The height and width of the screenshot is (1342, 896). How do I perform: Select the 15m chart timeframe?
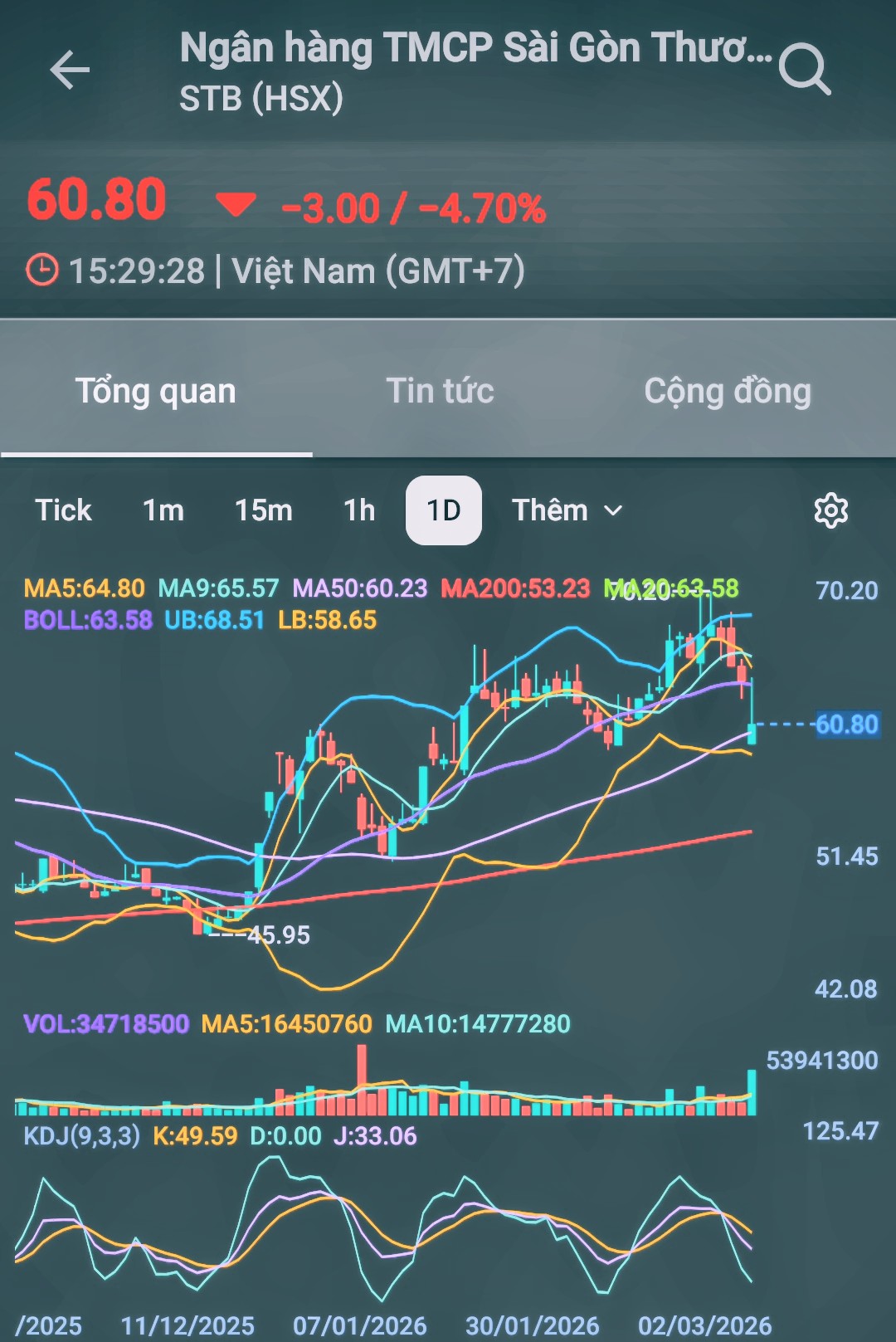tap(263, 510)
